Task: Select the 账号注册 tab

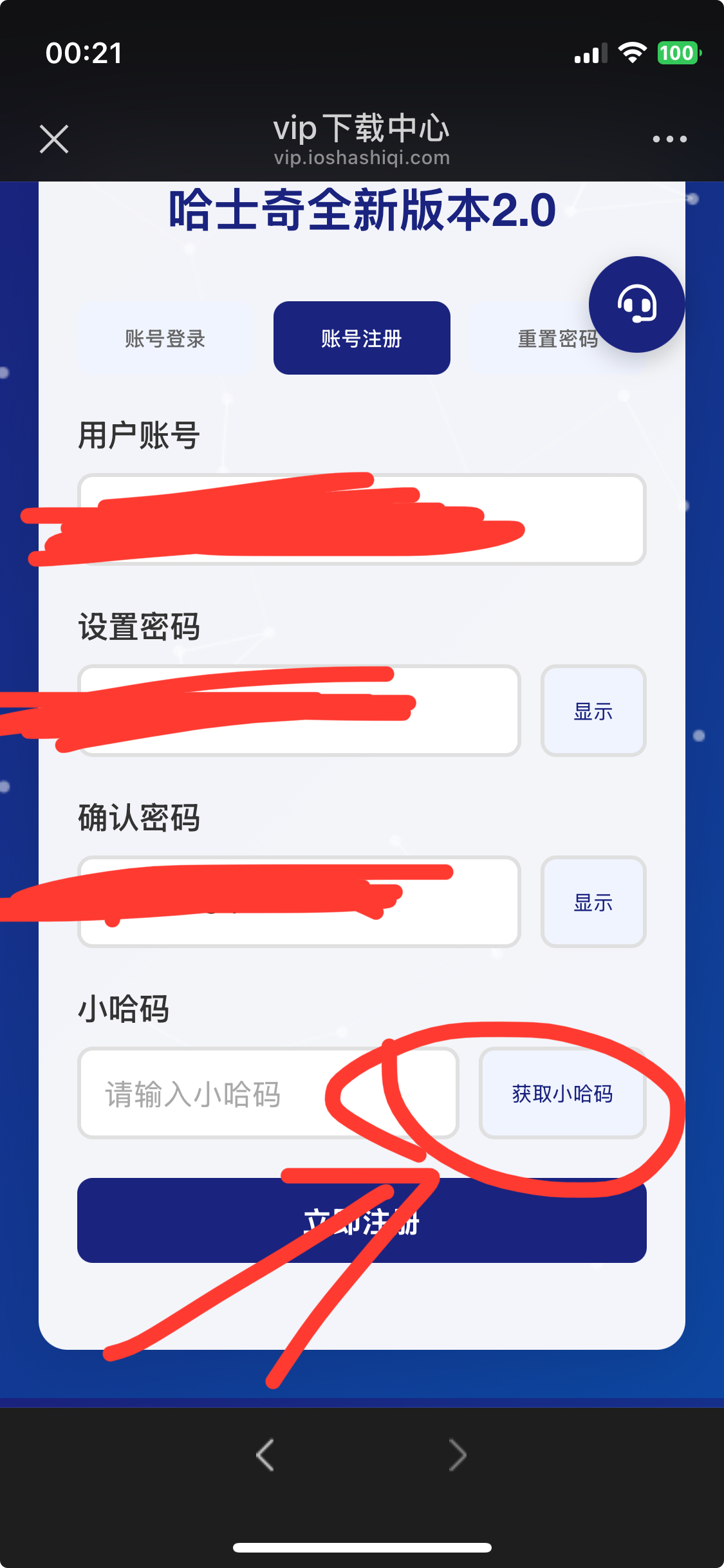Action: [x=362, y=337]
